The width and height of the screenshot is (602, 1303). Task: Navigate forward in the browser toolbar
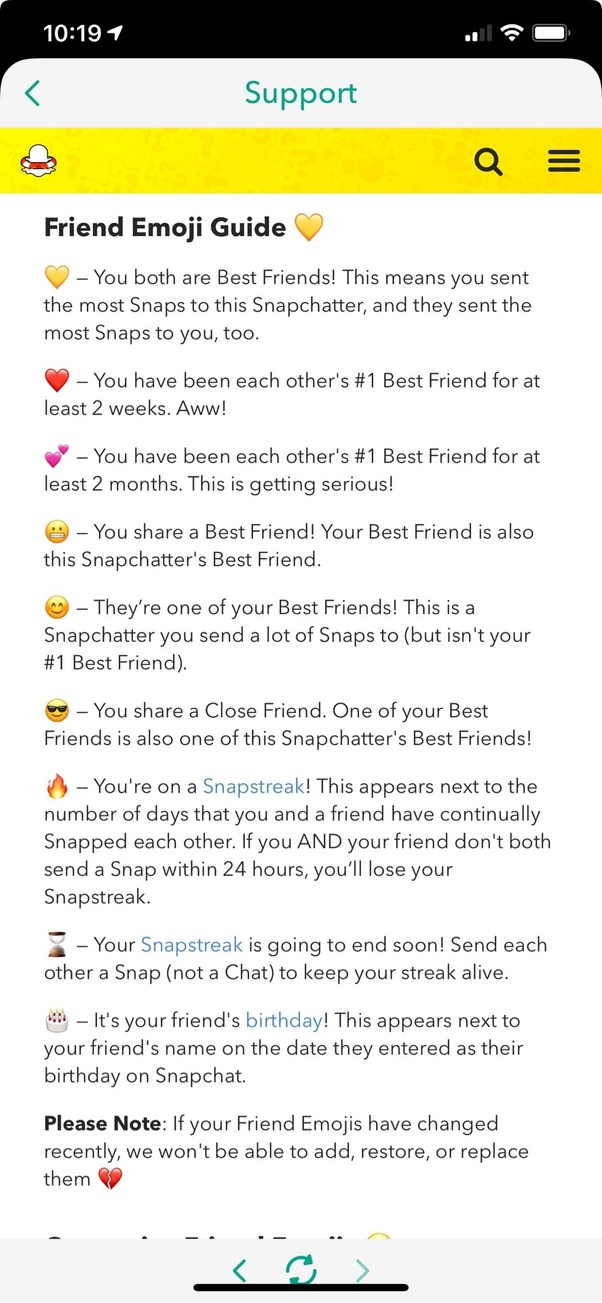point(362,1270)
